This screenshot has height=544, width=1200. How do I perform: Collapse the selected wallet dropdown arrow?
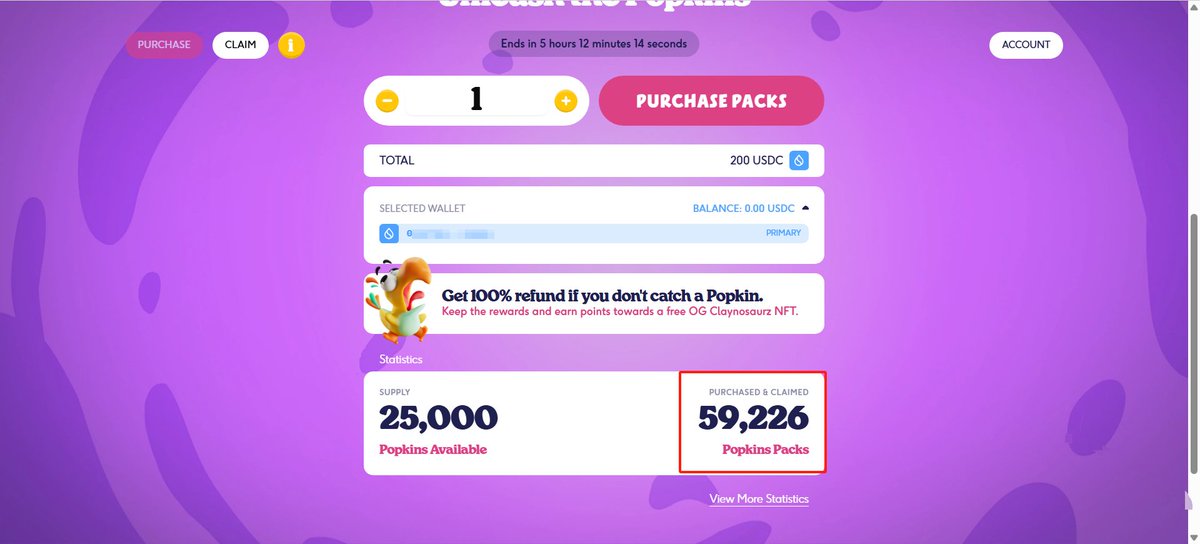(x=806, y=208)
